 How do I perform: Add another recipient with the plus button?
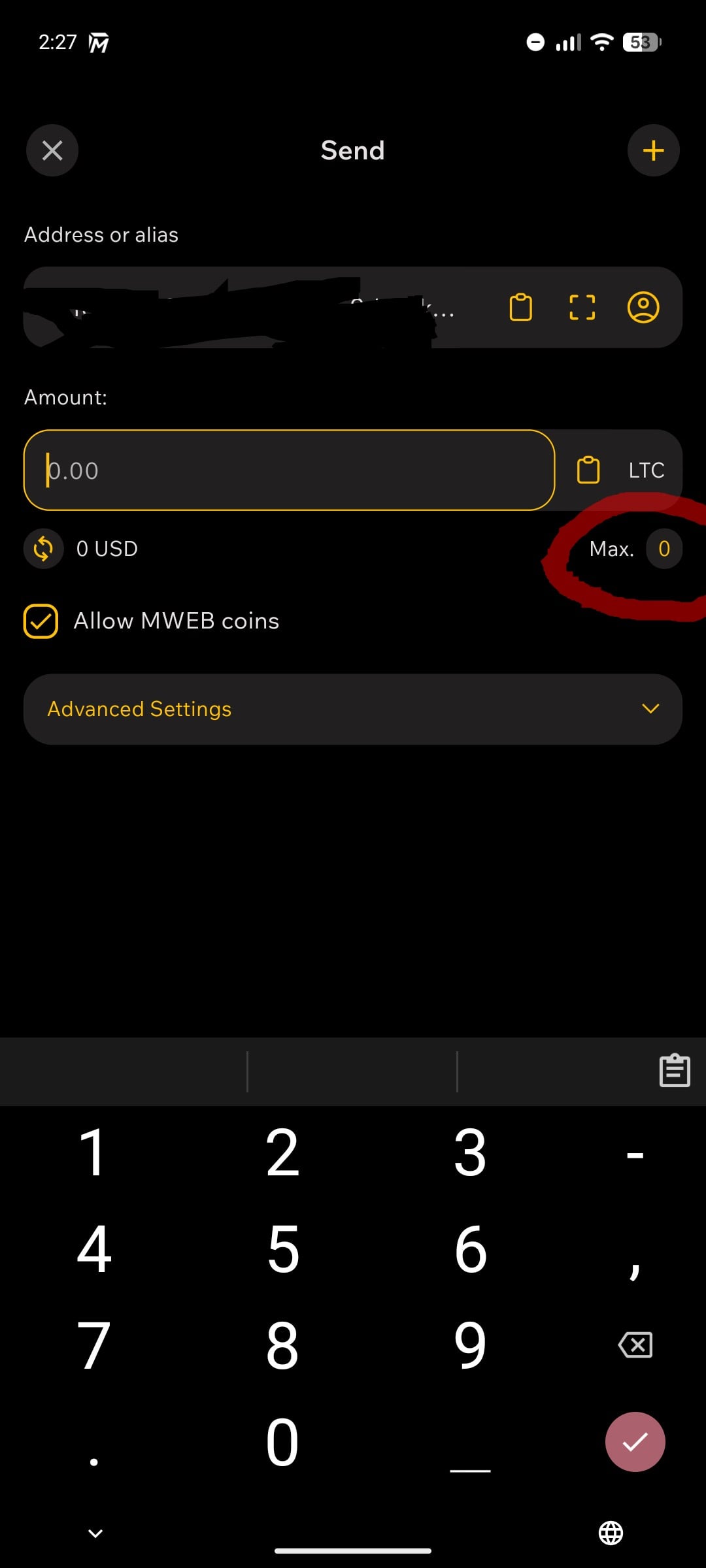(x=653, y=150)
